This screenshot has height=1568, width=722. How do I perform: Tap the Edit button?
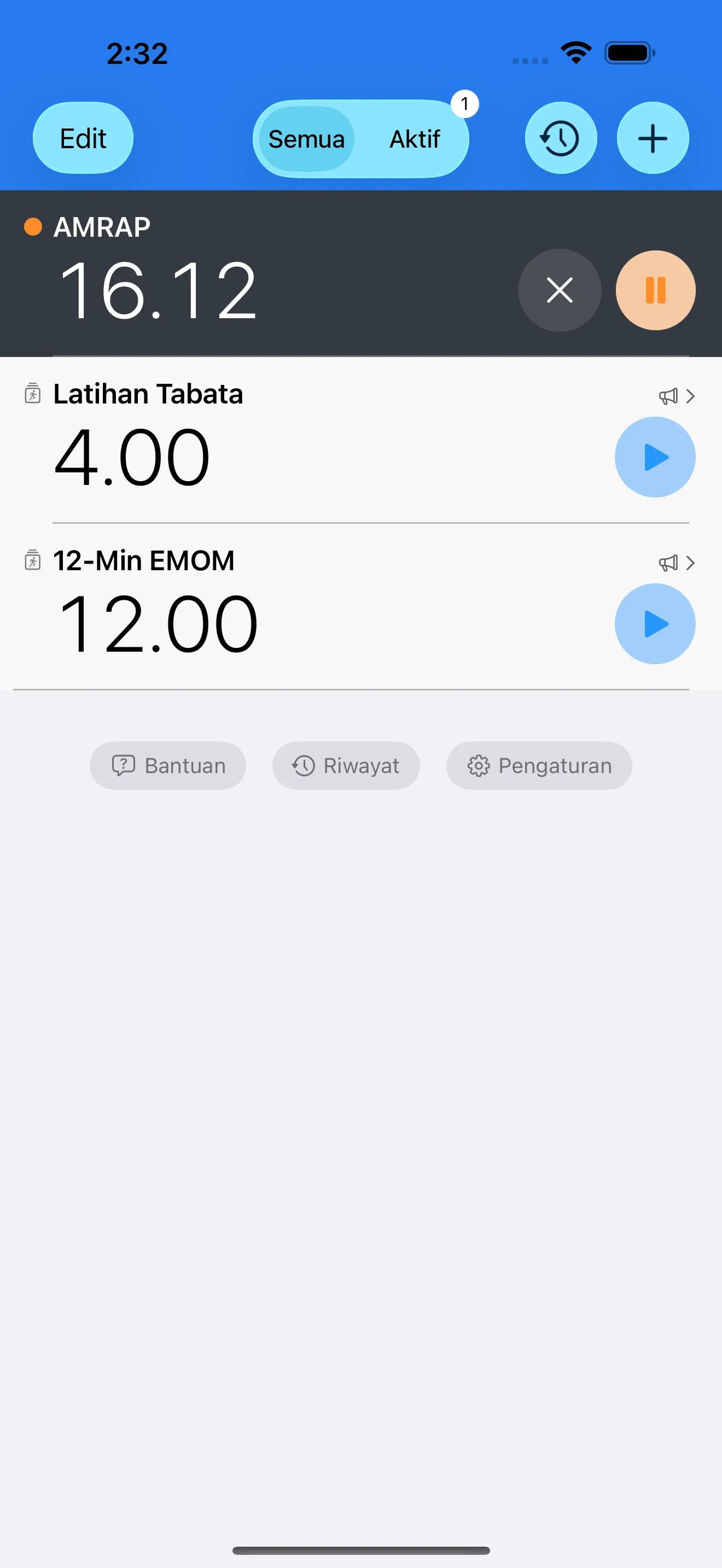point(82,138)
